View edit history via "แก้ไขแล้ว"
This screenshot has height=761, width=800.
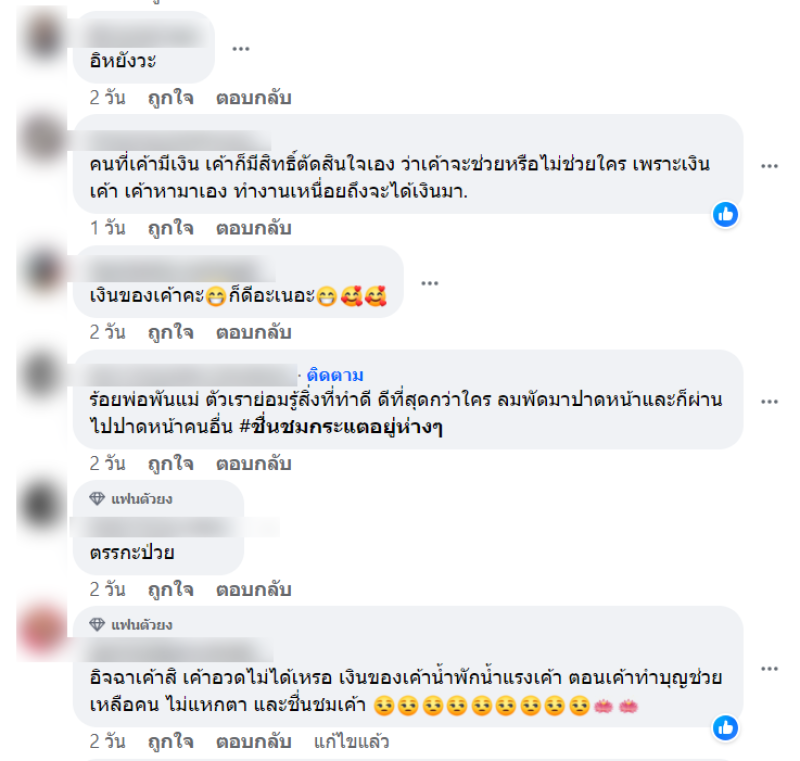click(350, 742)
